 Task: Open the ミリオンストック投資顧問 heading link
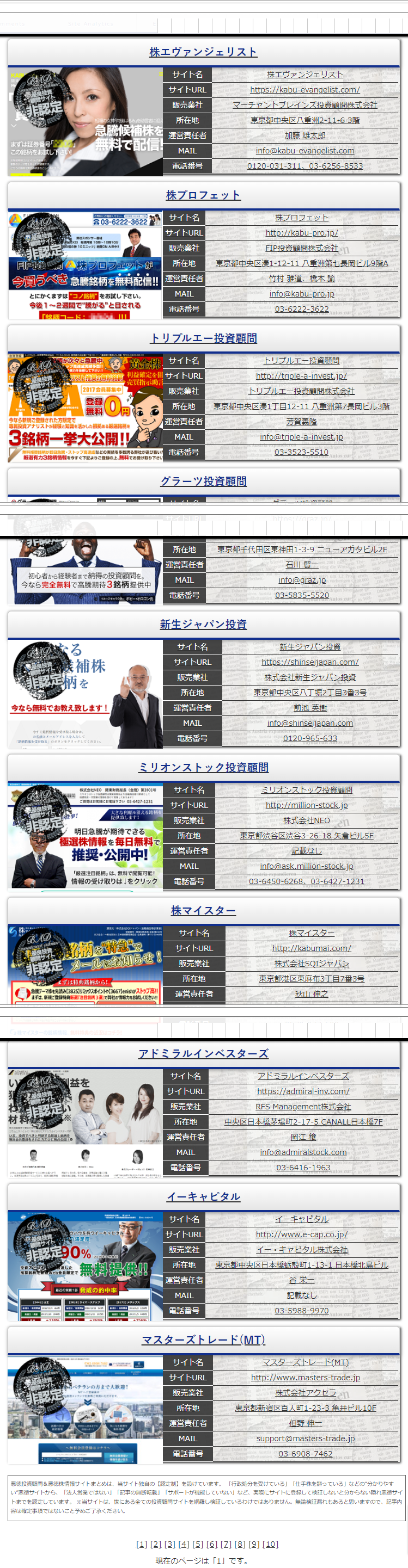point(203,768)
